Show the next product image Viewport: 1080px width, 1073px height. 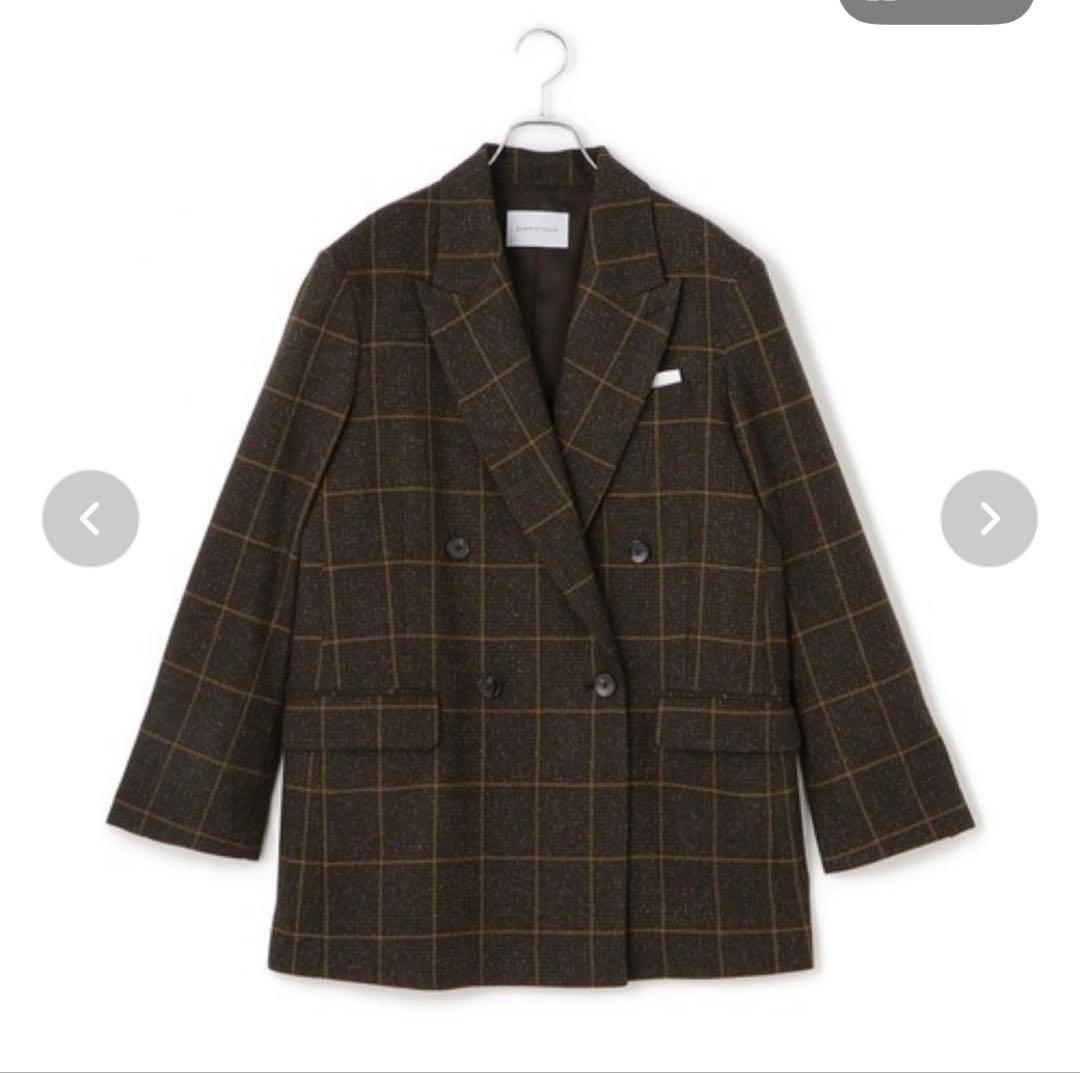click(988, 518)
